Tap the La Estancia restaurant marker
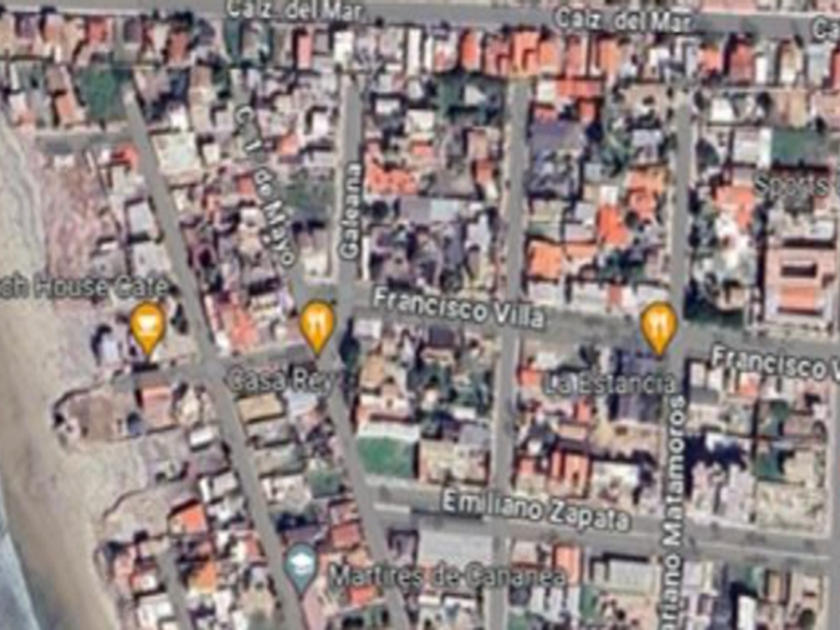840x630 pixels. point(659,327)
